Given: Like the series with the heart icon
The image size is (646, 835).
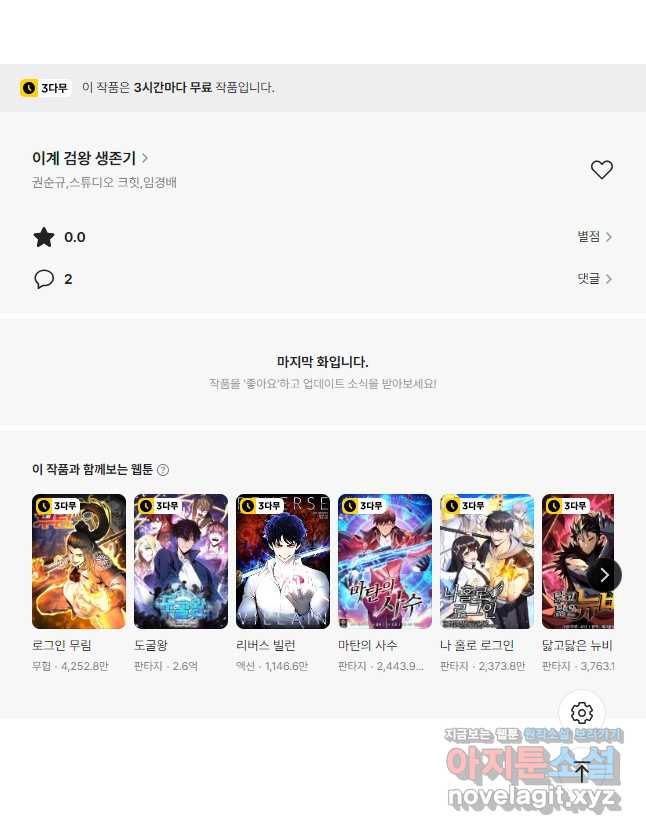Looking at the screenshot, I should click(601, 170).
